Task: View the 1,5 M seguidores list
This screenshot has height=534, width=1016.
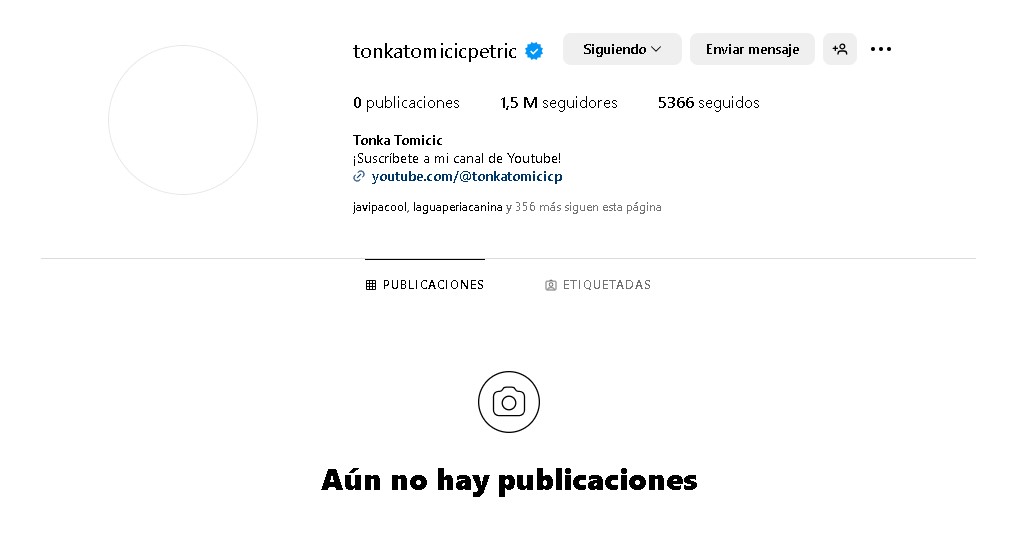Action: [559, 103]
